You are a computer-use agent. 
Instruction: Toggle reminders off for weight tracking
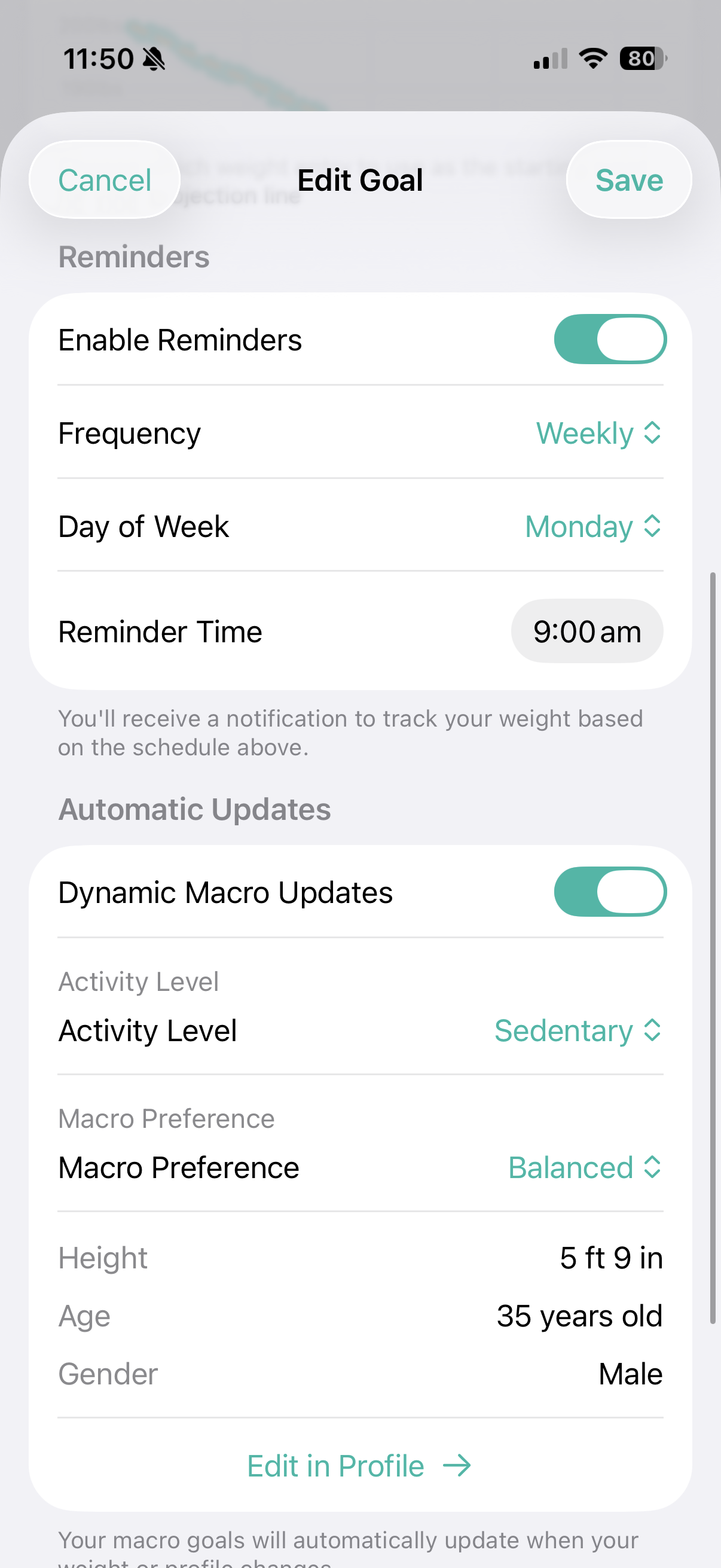[610, 339]
